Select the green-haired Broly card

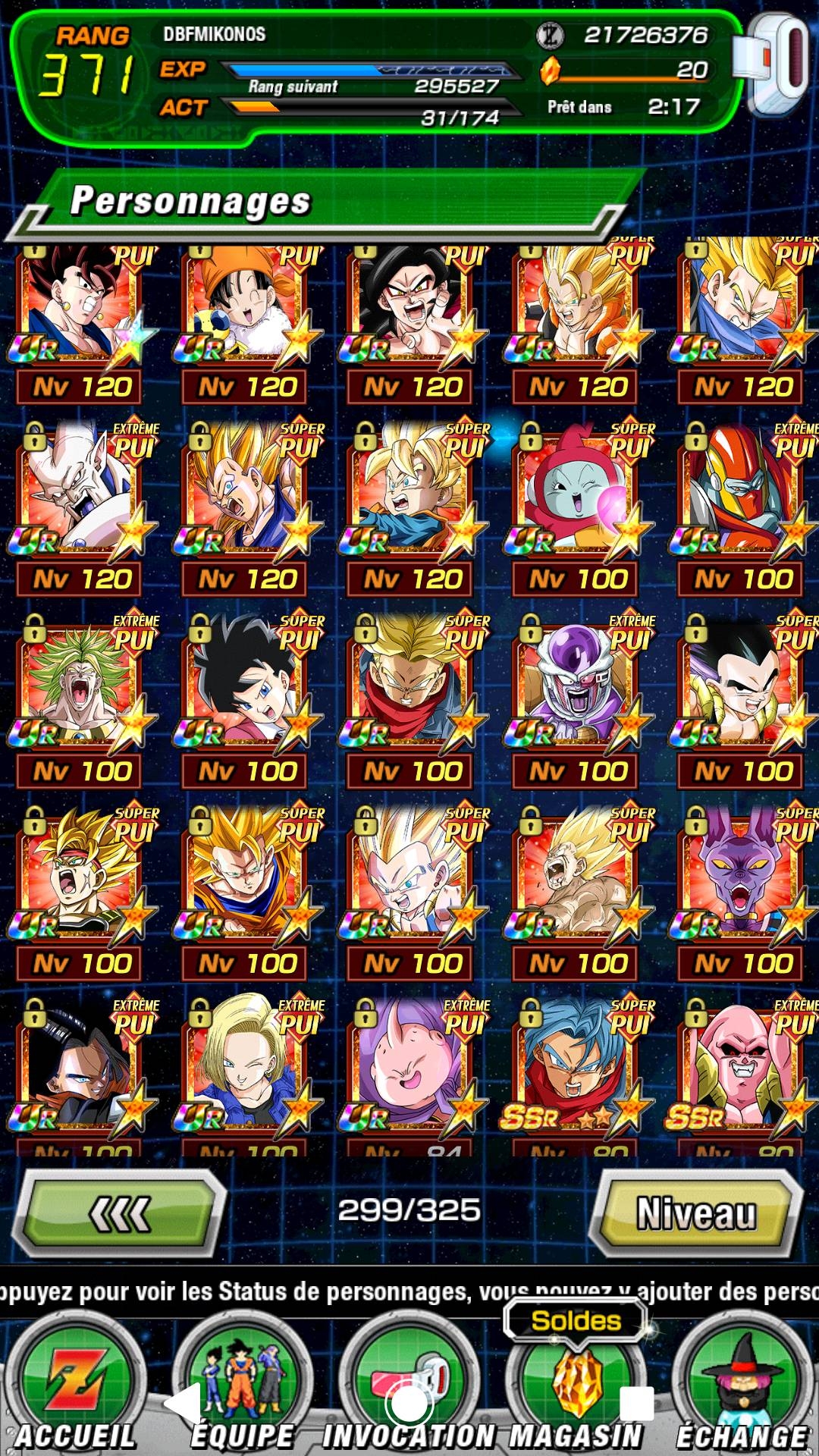[83, 701]
